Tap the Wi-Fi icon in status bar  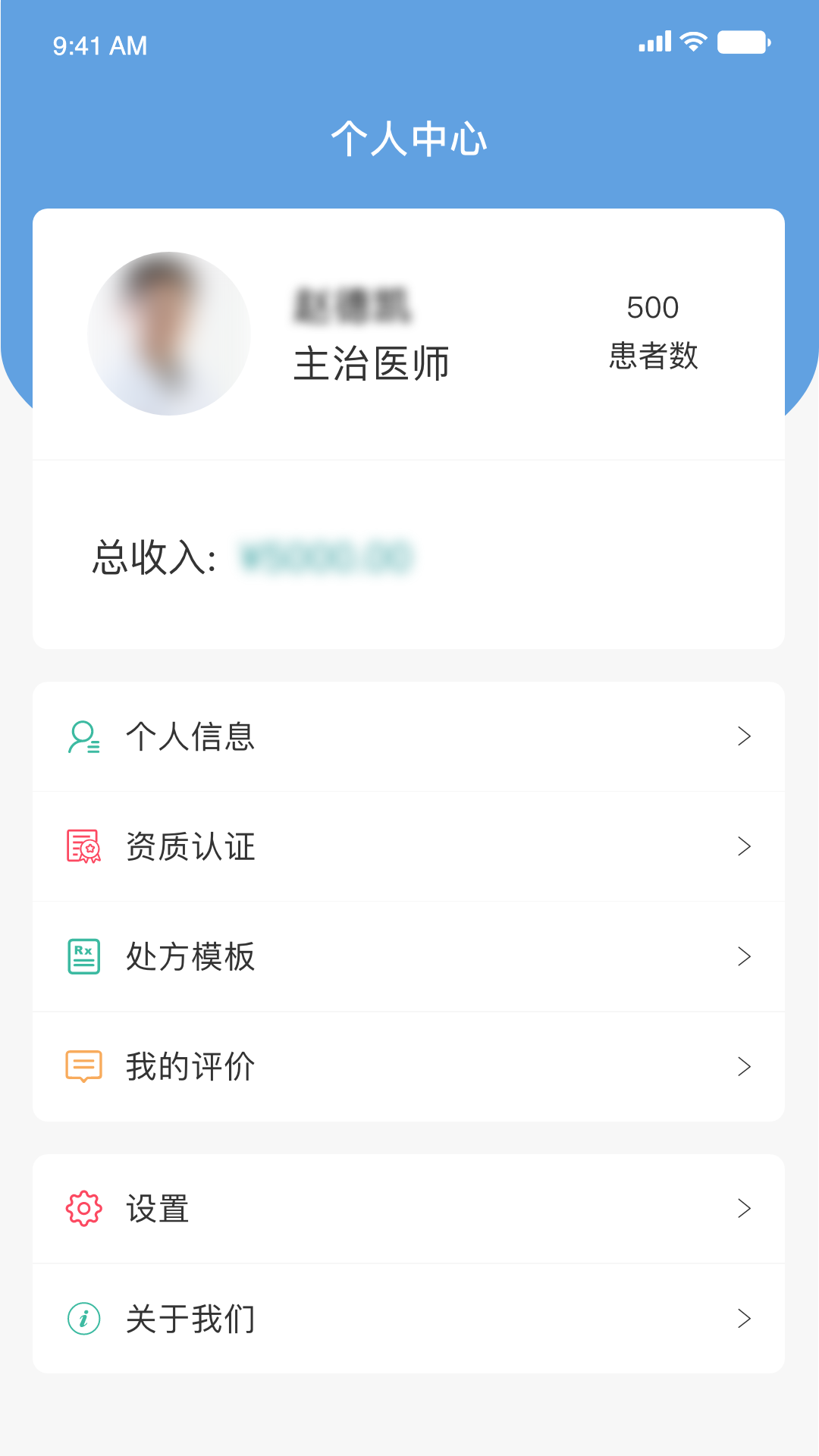pos(692,43)
